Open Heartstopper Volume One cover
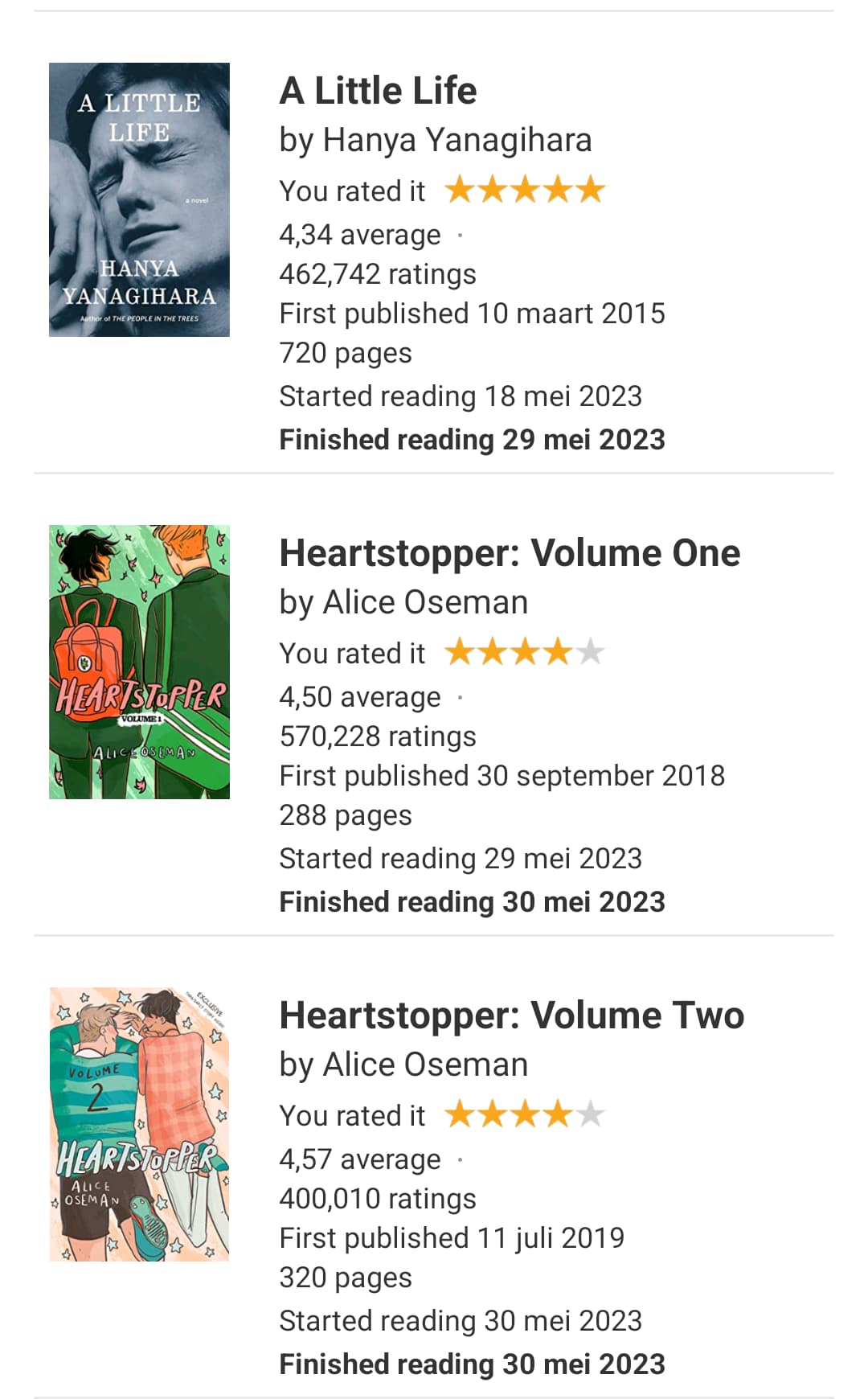This screenshot has height=1399, width=868. click(139, 662)
